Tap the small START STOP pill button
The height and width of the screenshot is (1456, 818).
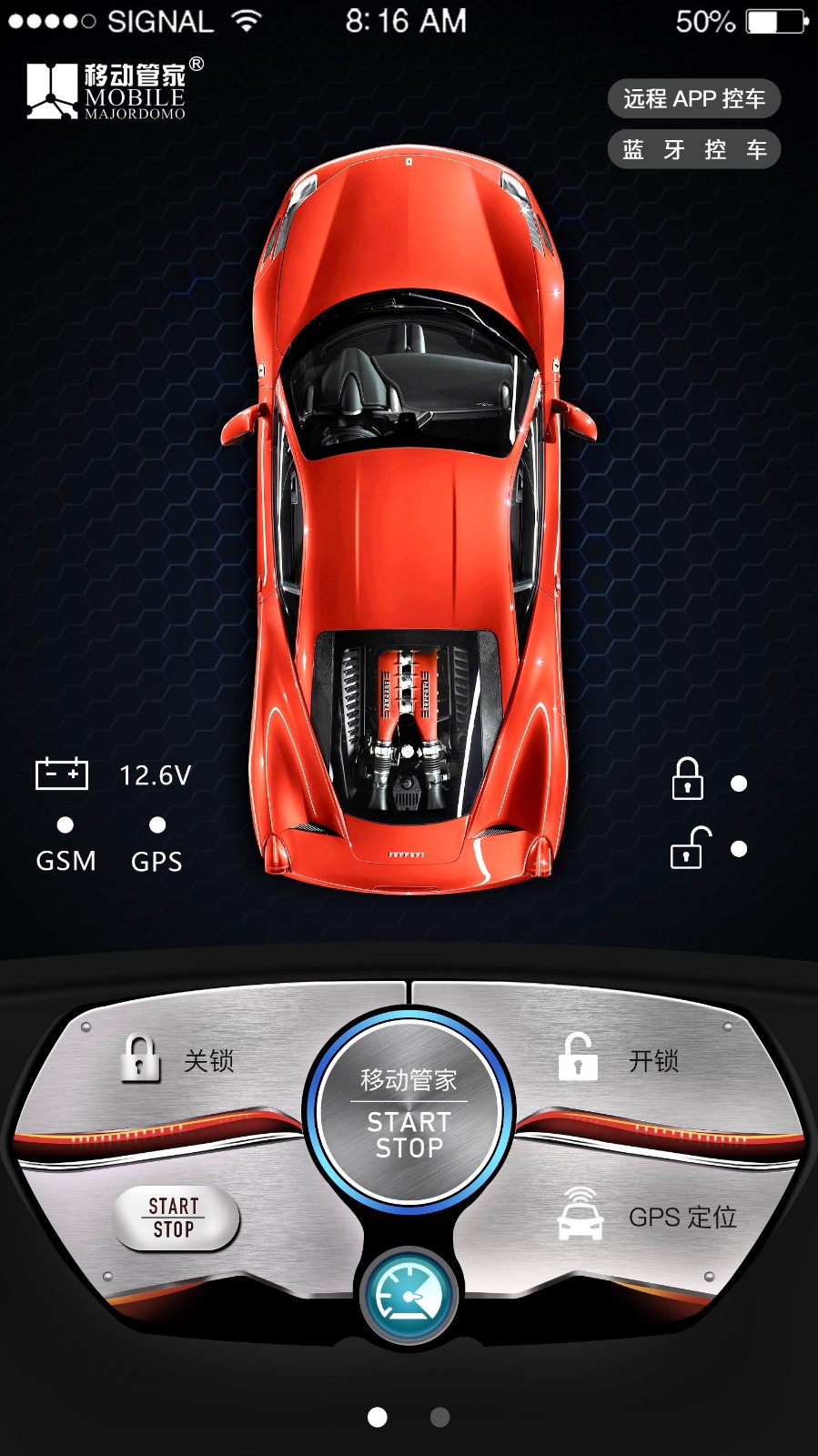tap(175, 1218)
